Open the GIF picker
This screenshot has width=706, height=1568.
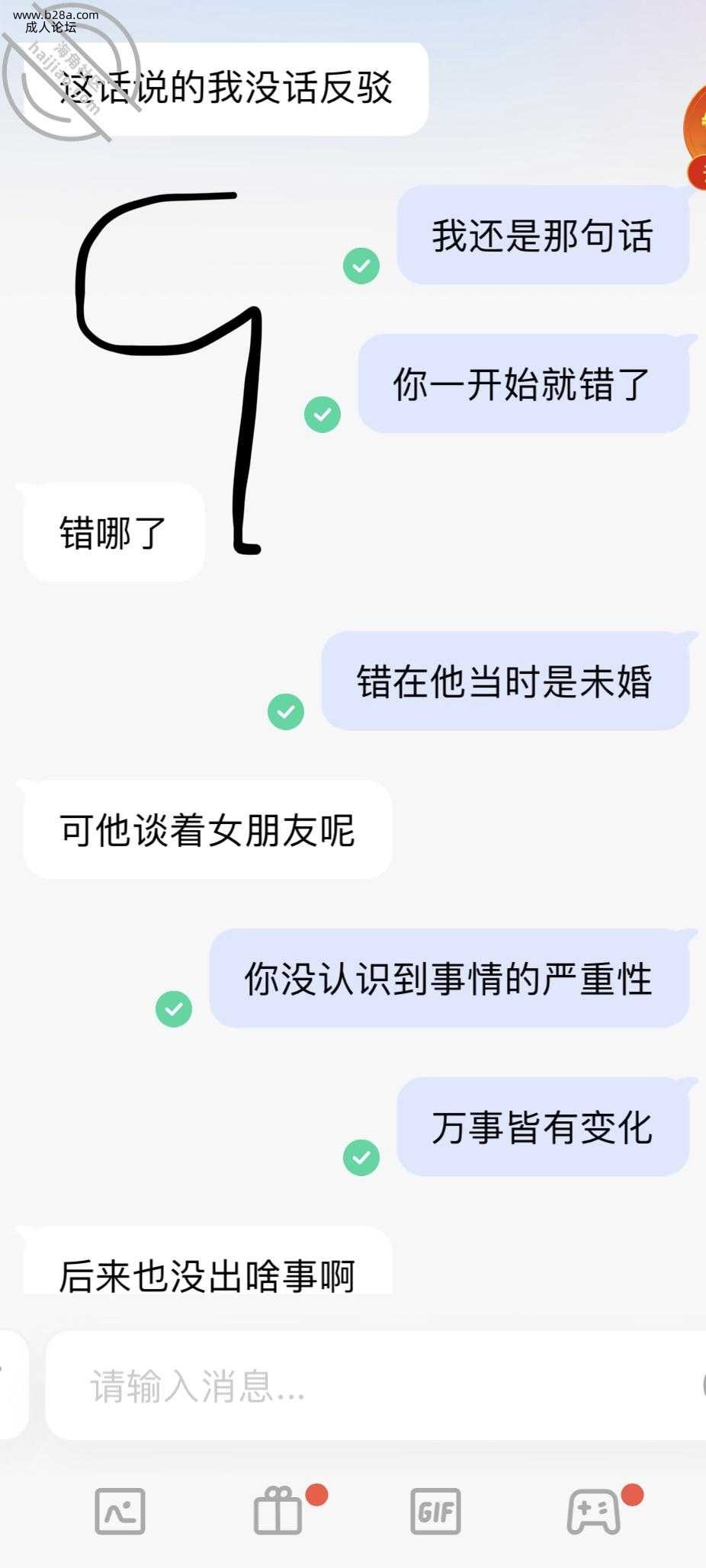coord(435,1511)
